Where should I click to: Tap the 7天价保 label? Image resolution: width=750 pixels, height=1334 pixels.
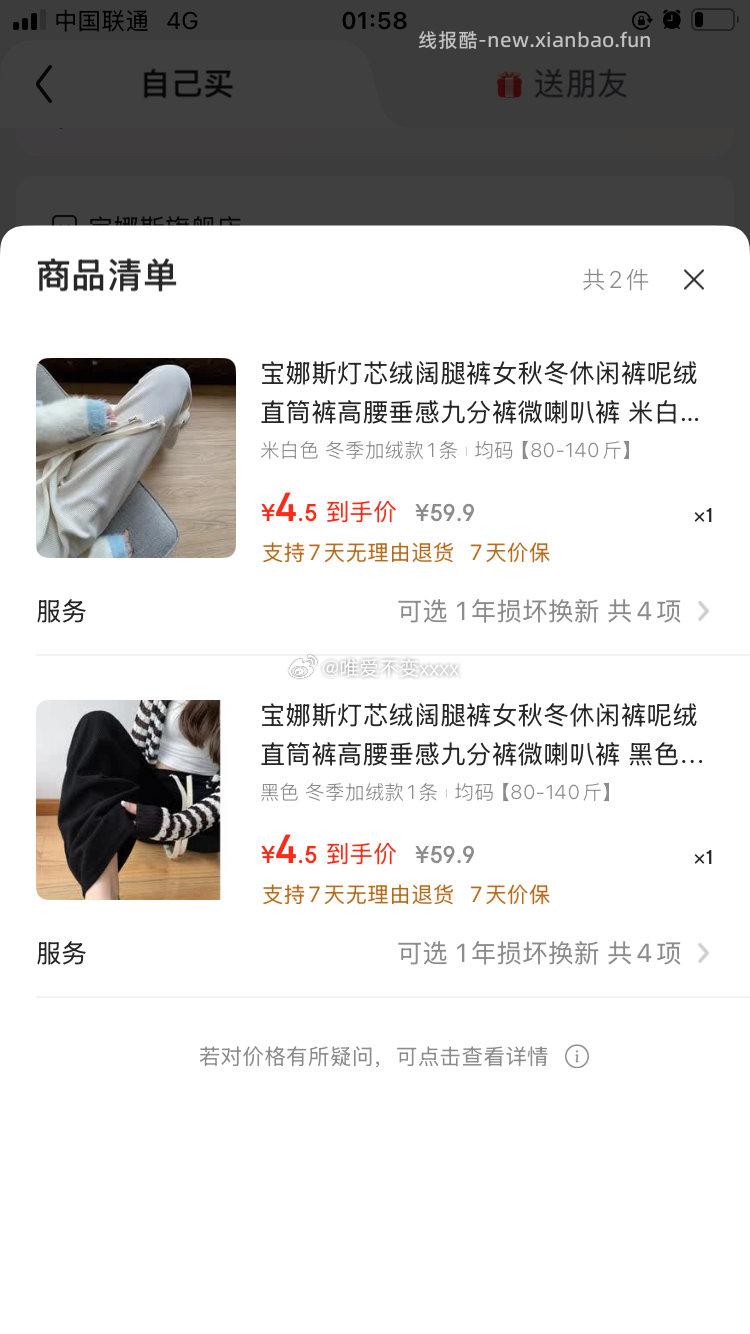click(x=510, y=552)
